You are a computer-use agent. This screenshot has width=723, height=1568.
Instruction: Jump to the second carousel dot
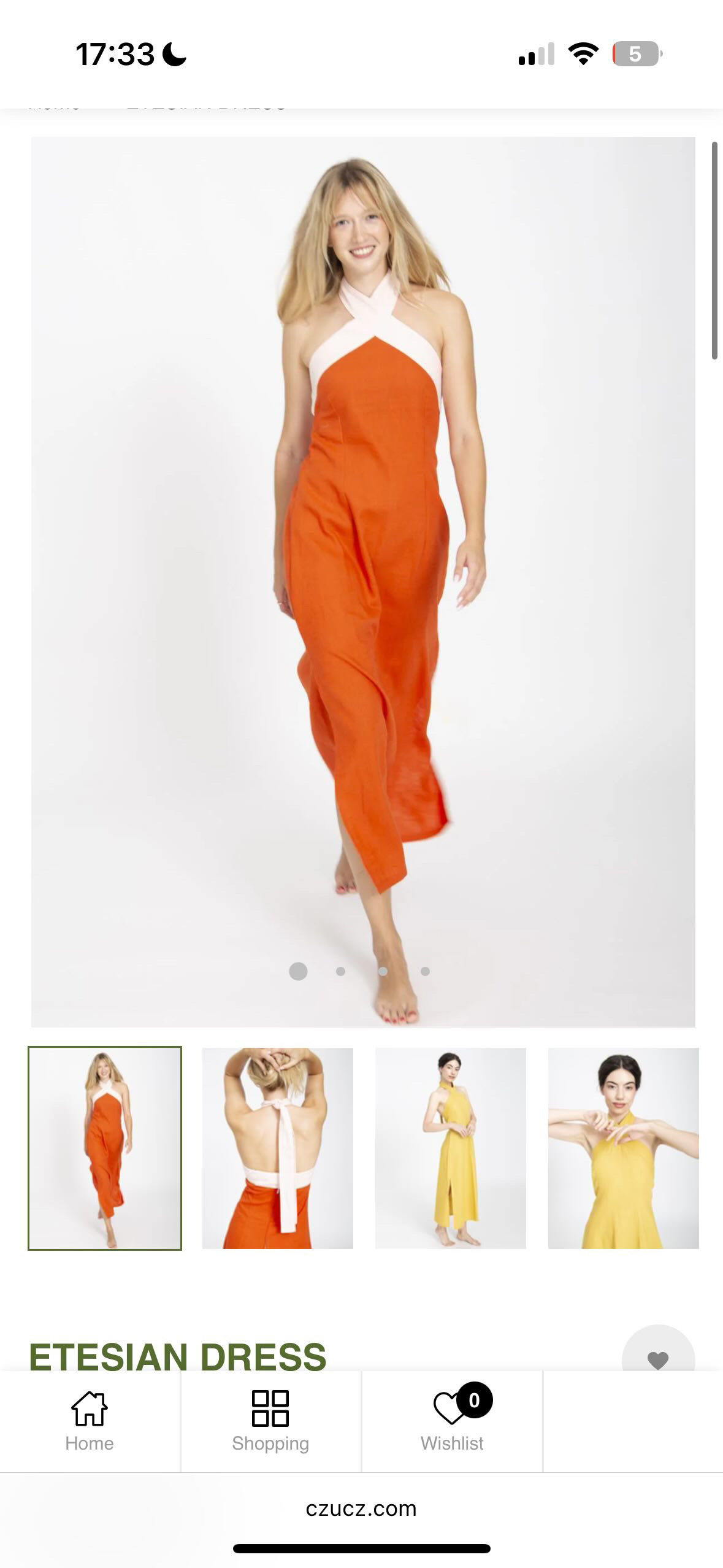340,971
